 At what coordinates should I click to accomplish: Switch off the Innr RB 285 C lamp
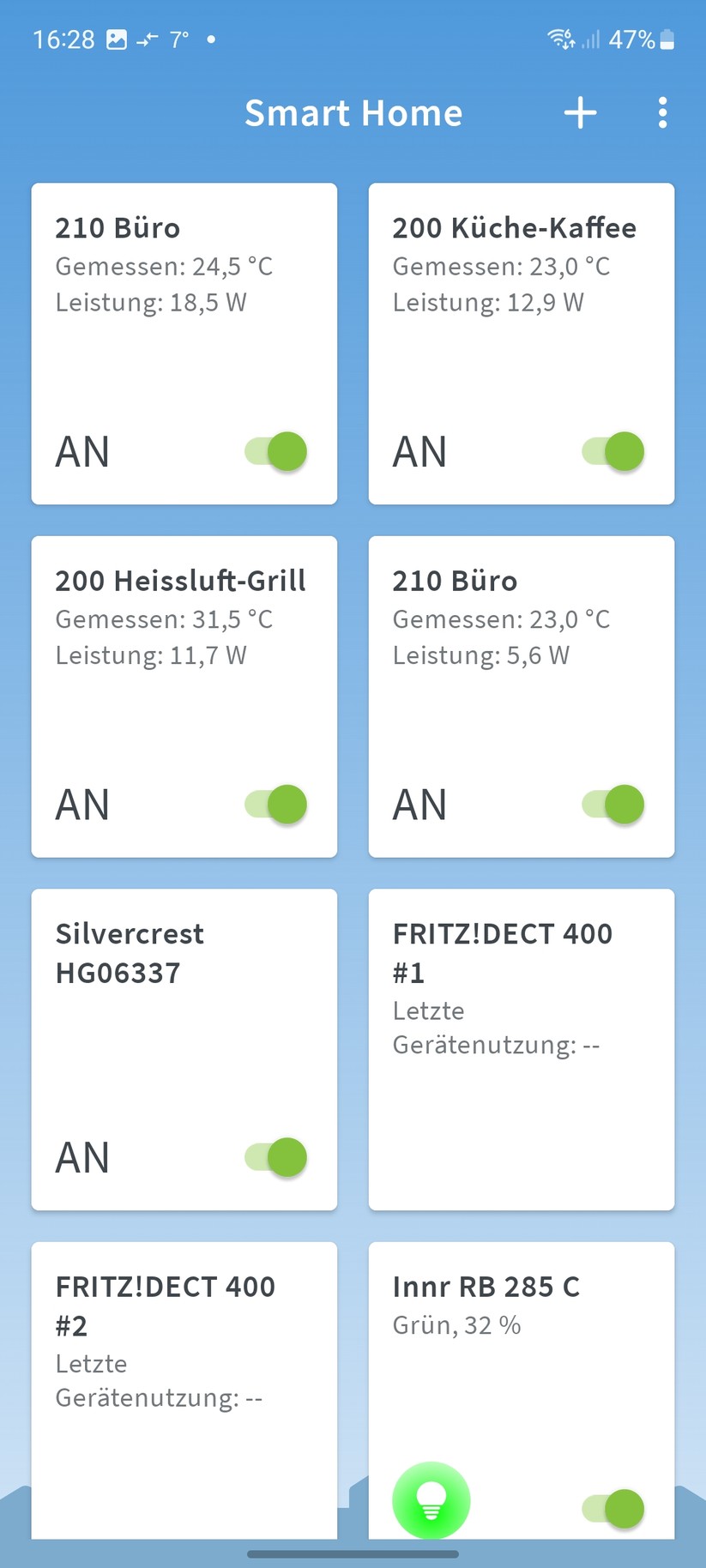tap(612, 1508)
